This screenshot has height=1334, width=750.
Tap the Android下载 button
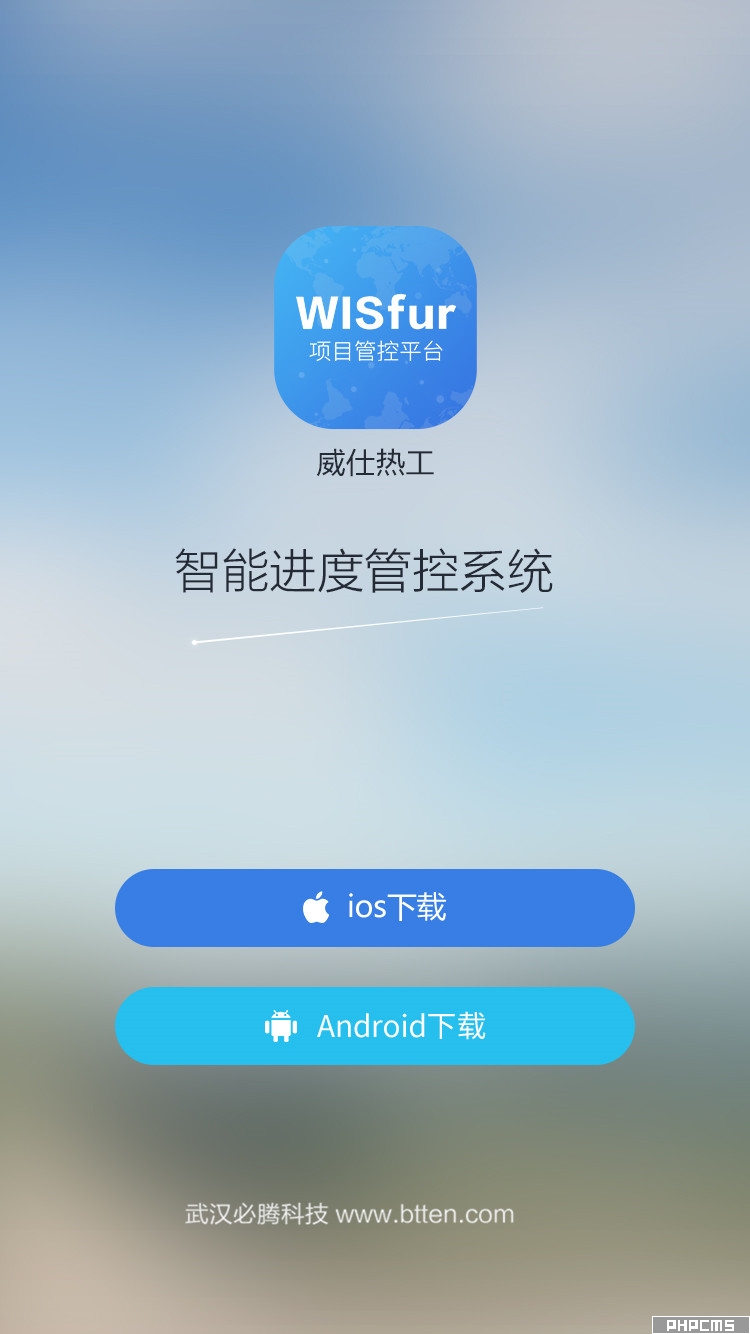coord(374,1026)
